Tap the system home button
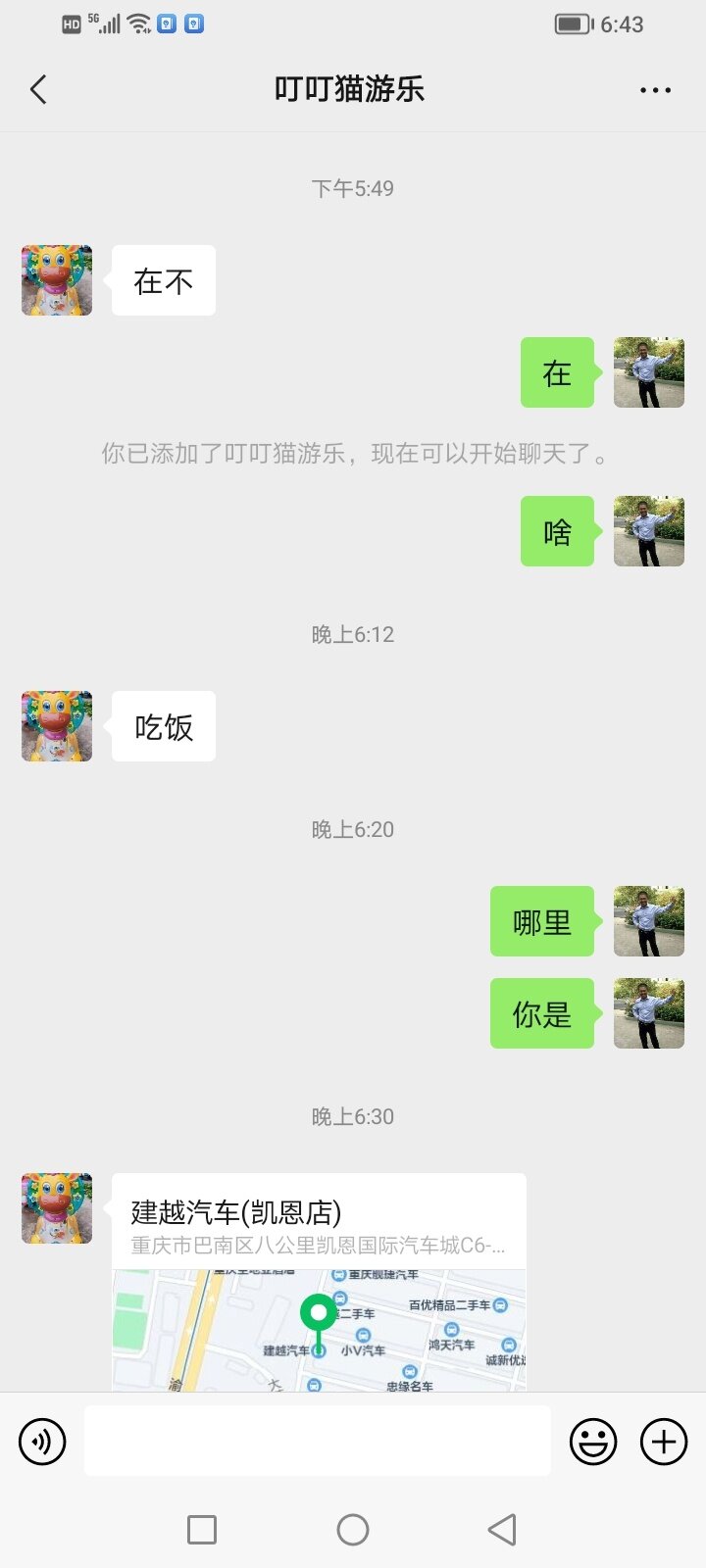Screen dimensions: 706x1568 [353, 1529]
